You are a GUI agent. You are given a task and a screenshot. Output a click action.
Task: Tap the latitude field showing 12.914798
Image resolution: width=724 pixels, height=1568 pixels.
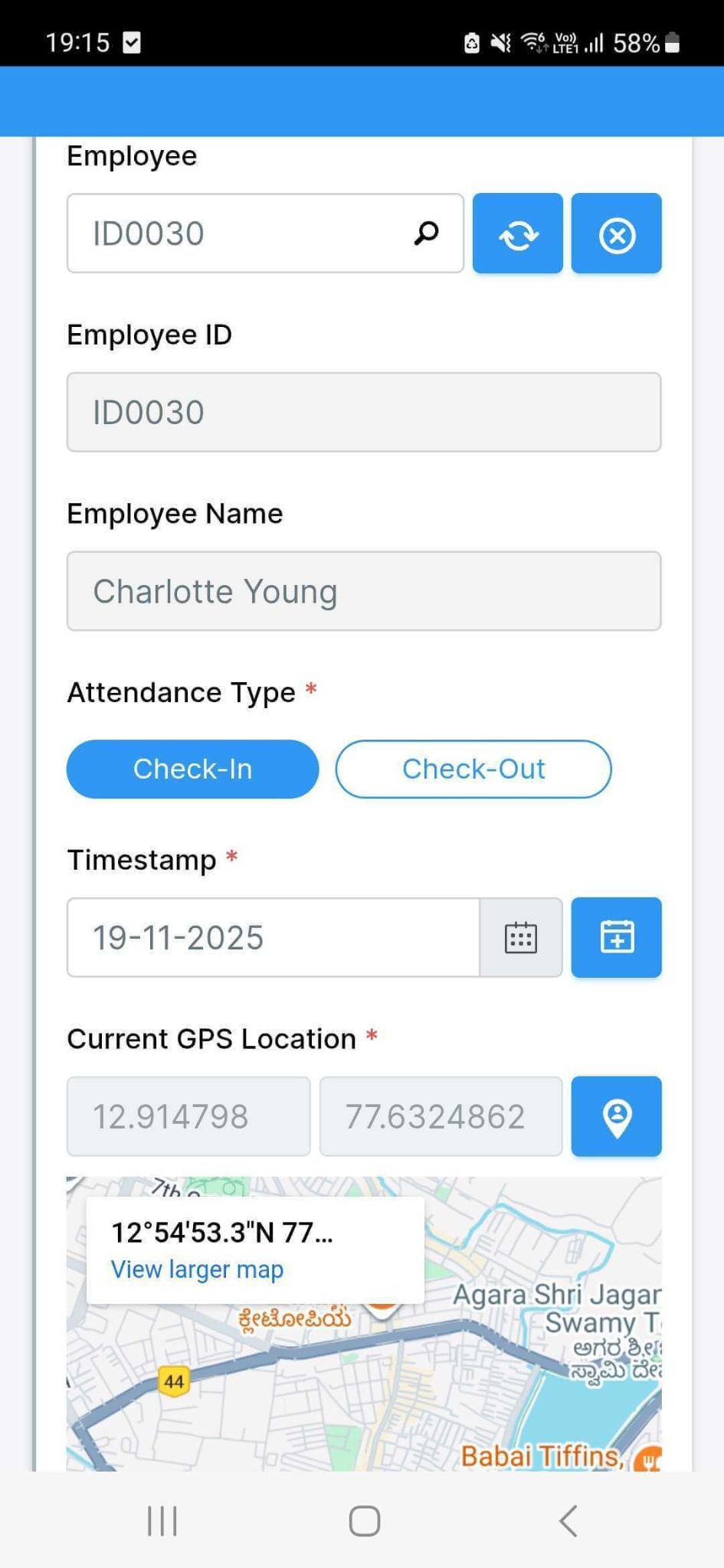pos(188,1116)
